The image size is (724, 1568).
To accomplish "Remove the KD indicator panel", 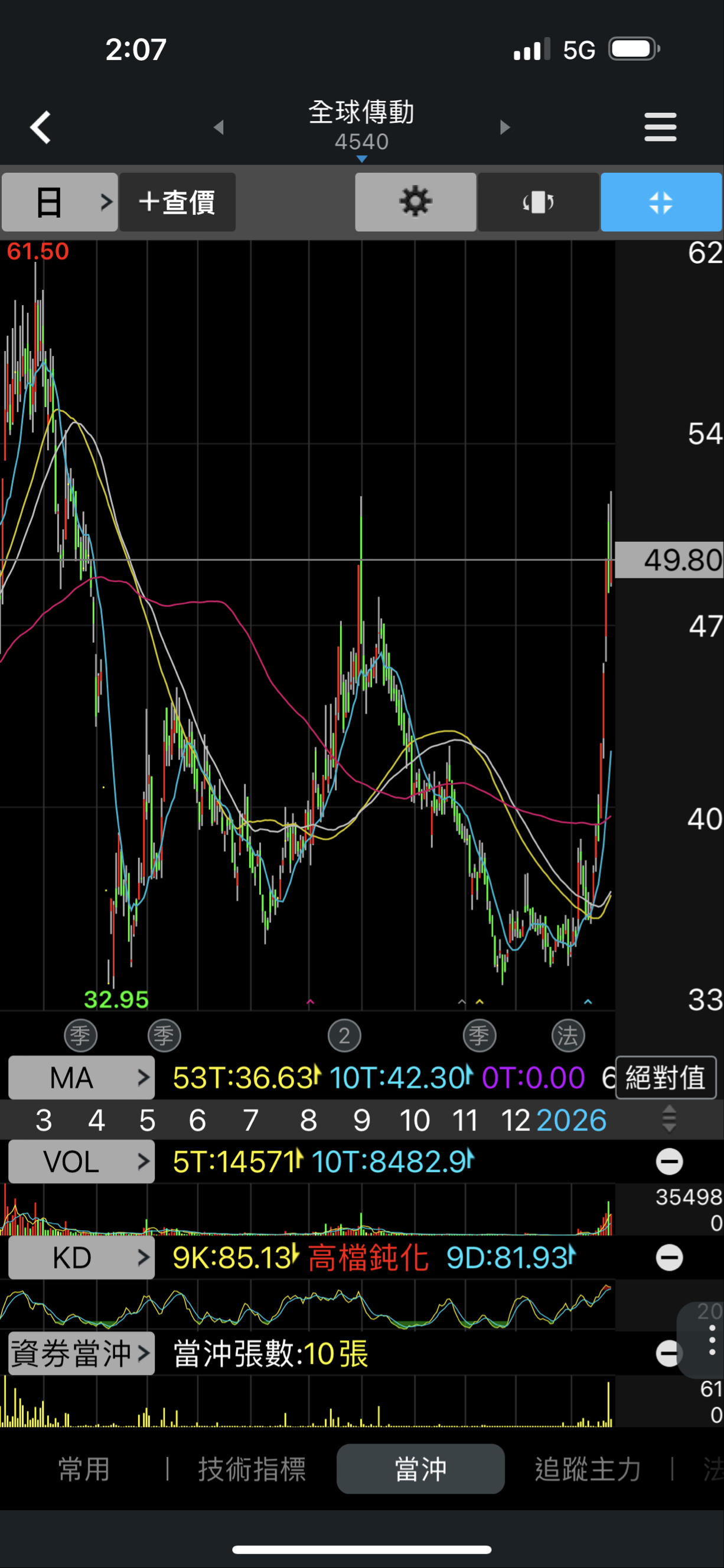I will [x=668, y=1258].
